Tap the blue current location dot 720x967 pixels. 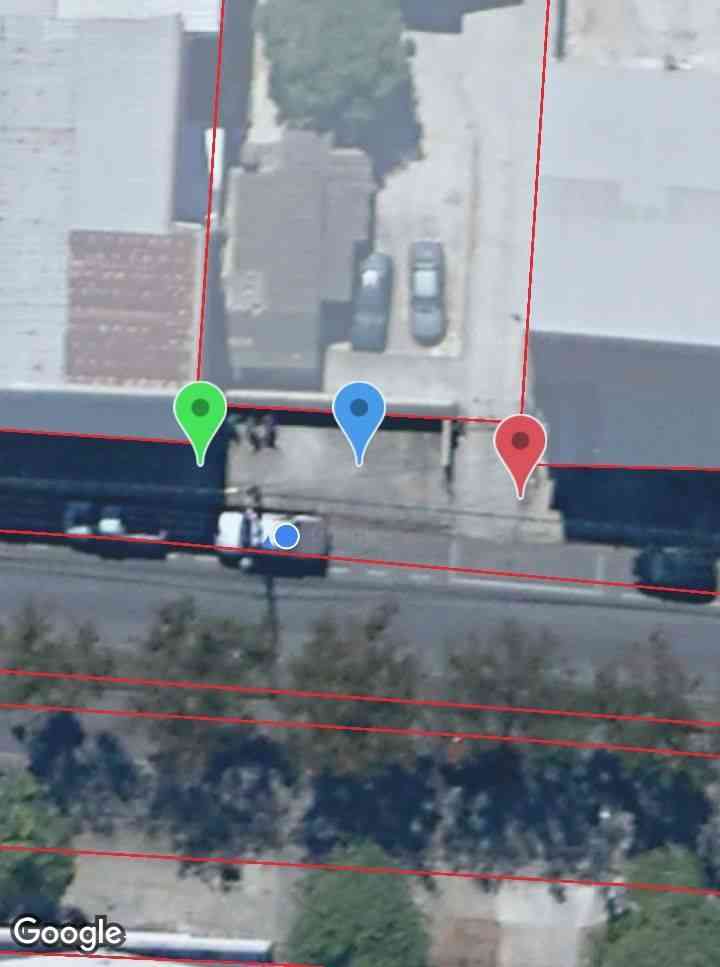pos(287,537)
